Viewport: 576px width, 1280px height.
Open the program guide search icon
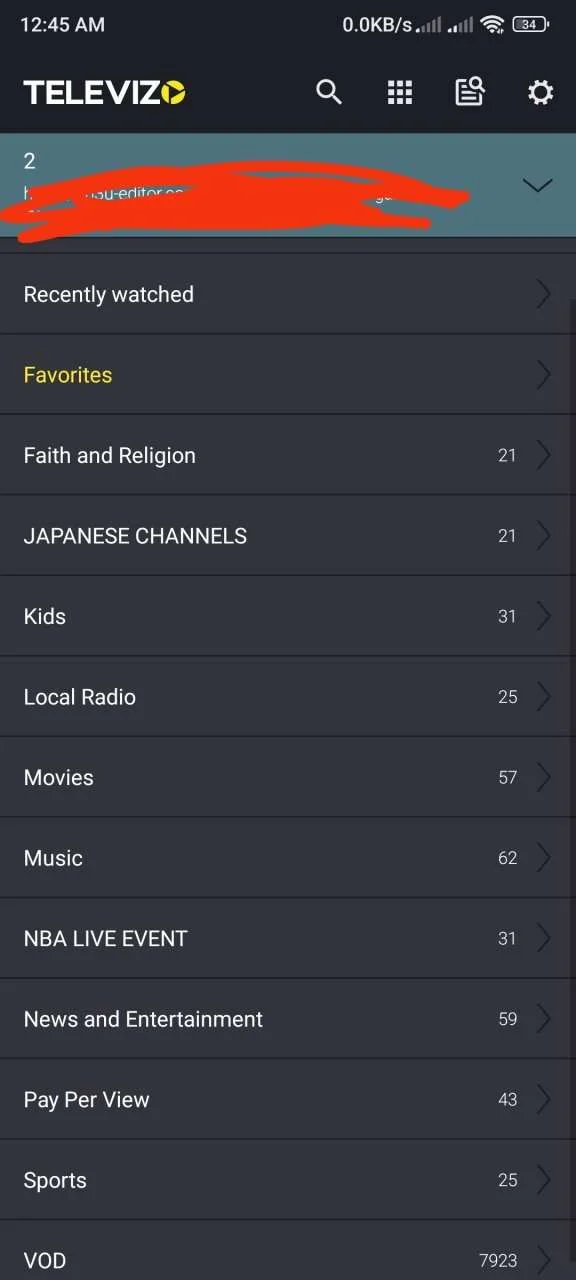[470, 92]
